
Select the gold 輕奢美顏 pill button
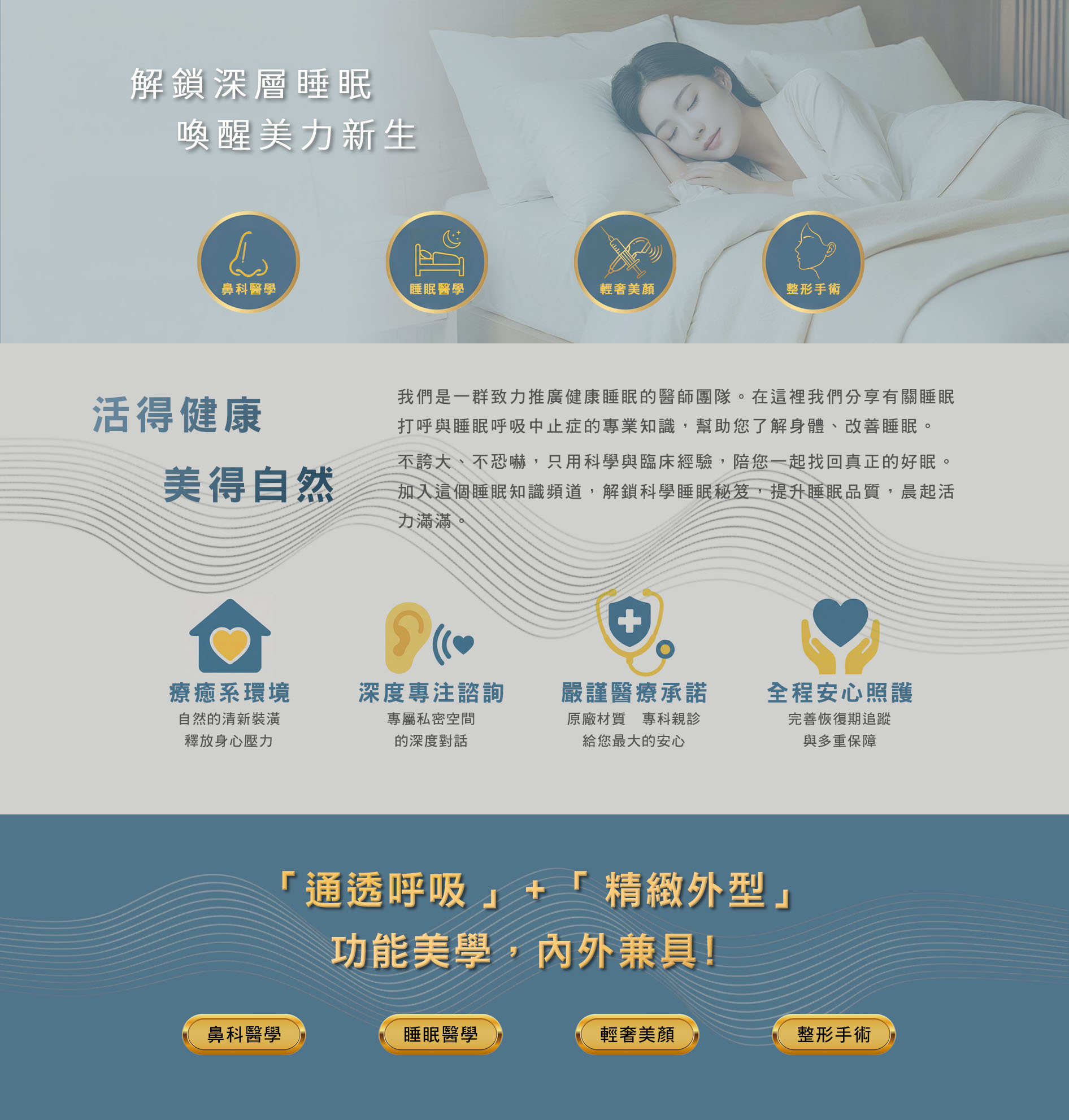(637, 1034)
